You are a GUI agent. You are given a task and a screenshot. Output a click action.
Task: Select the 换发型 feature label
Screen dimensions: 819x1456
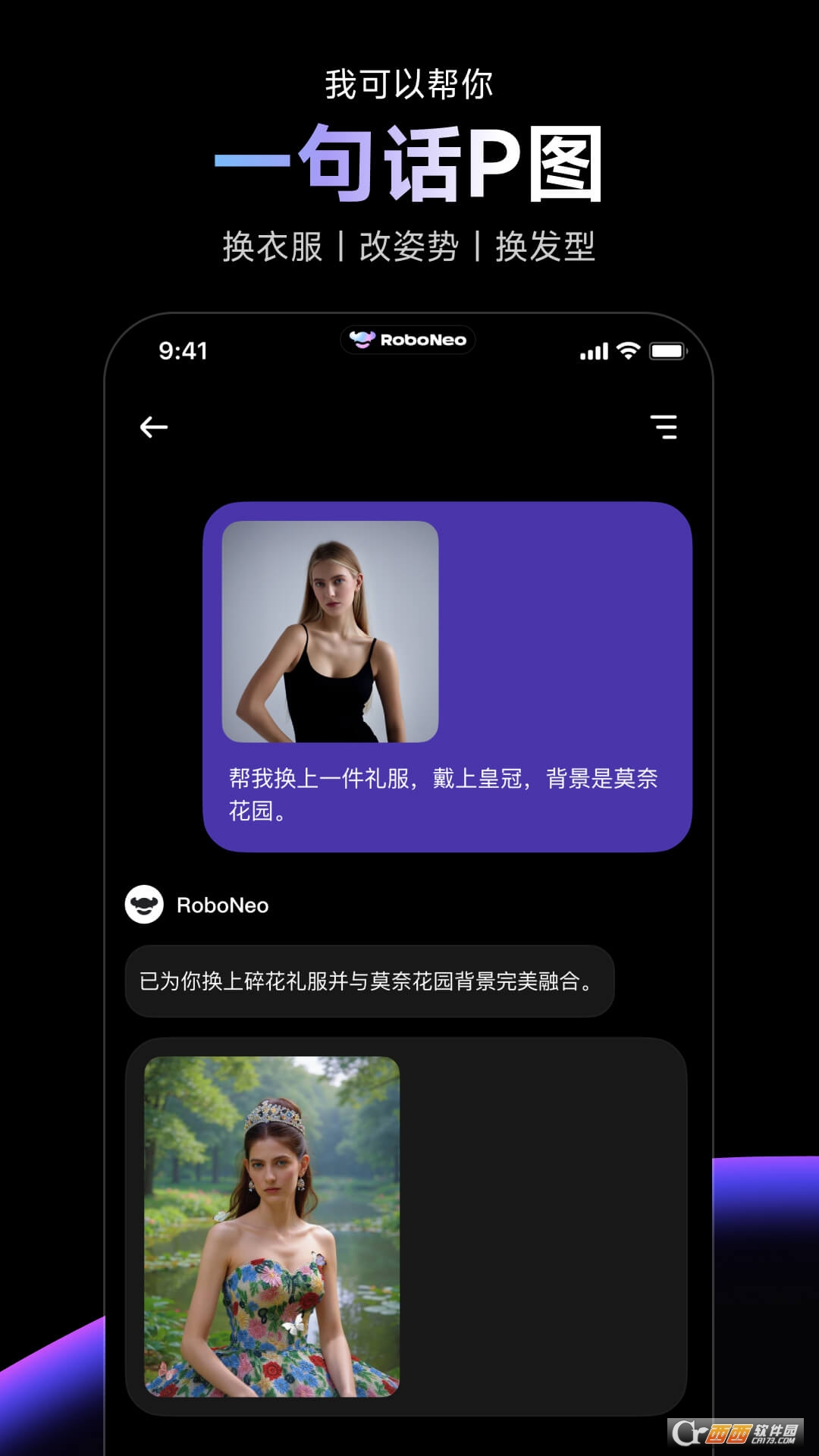(x=548, y=244)
